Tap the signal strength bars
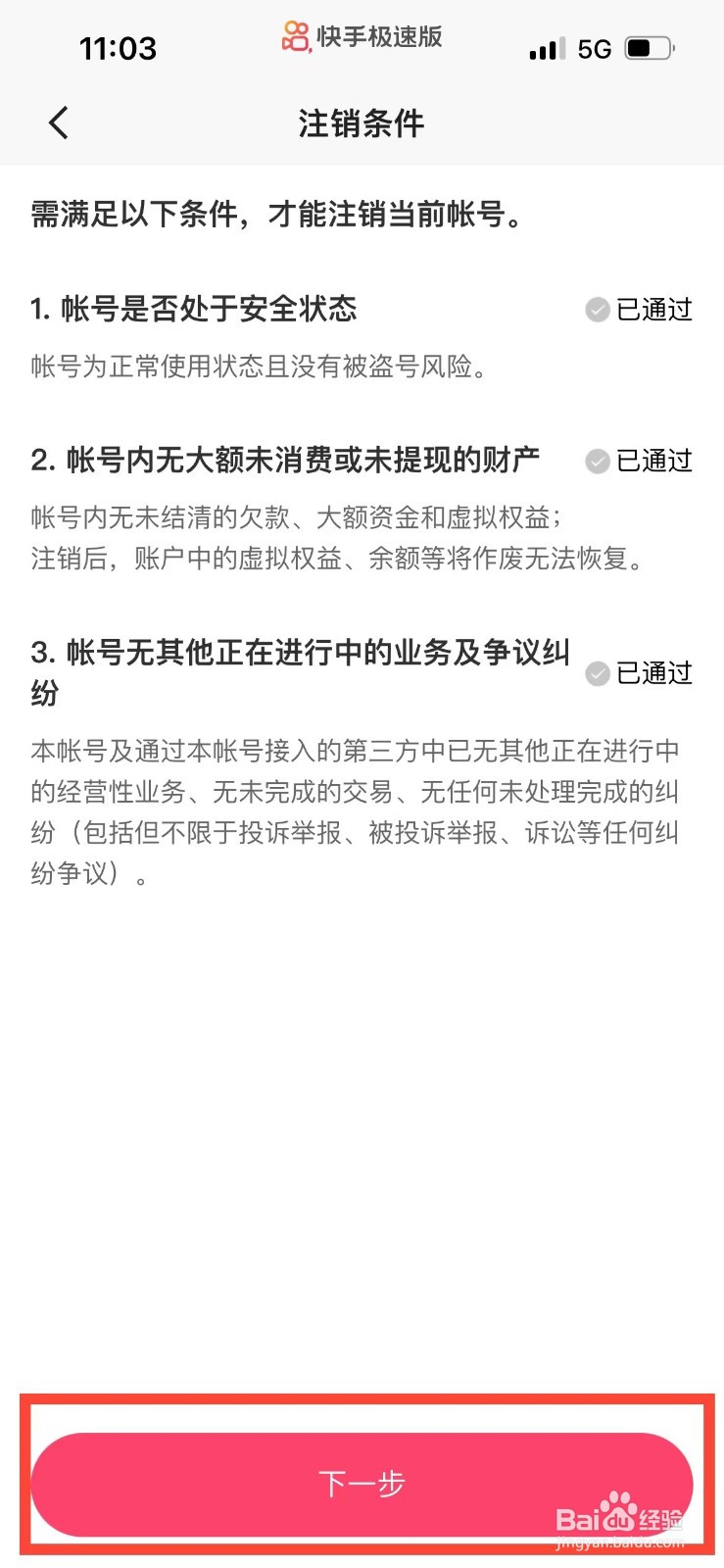 point(546,48)
